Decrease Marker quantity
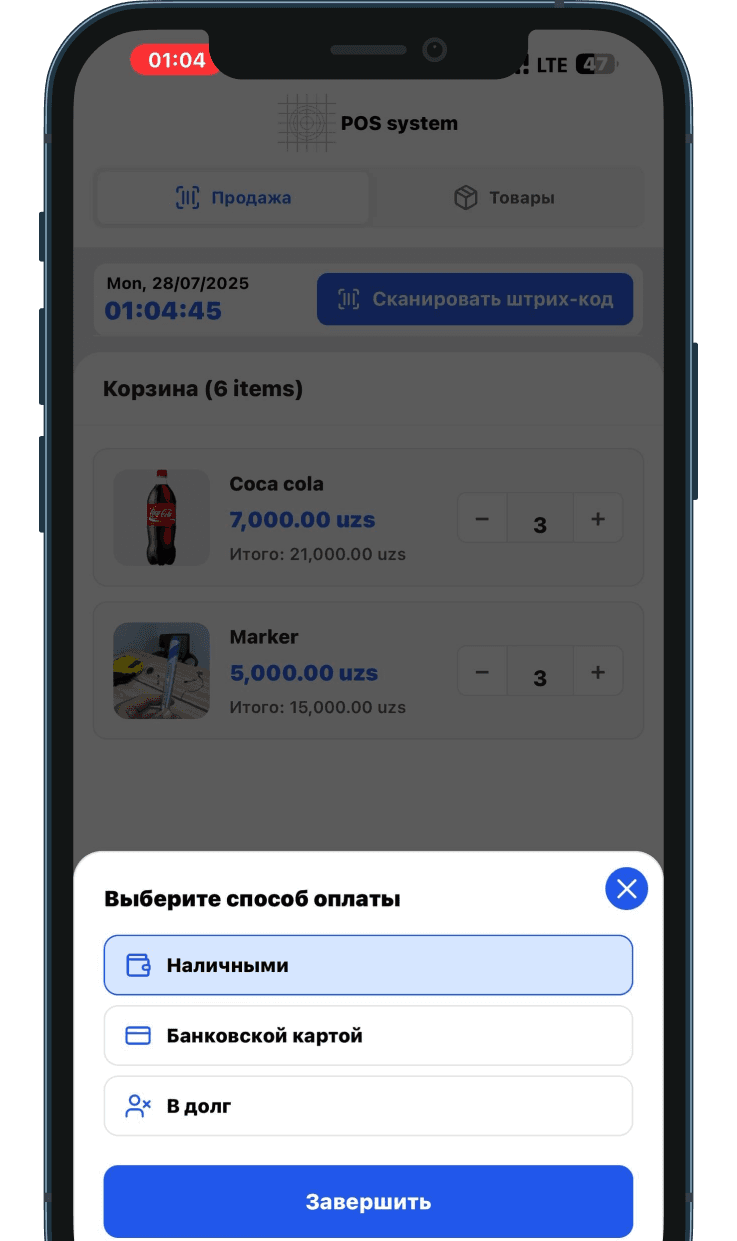Screen dimensions: 737x1241 click(x=482, y=672)
